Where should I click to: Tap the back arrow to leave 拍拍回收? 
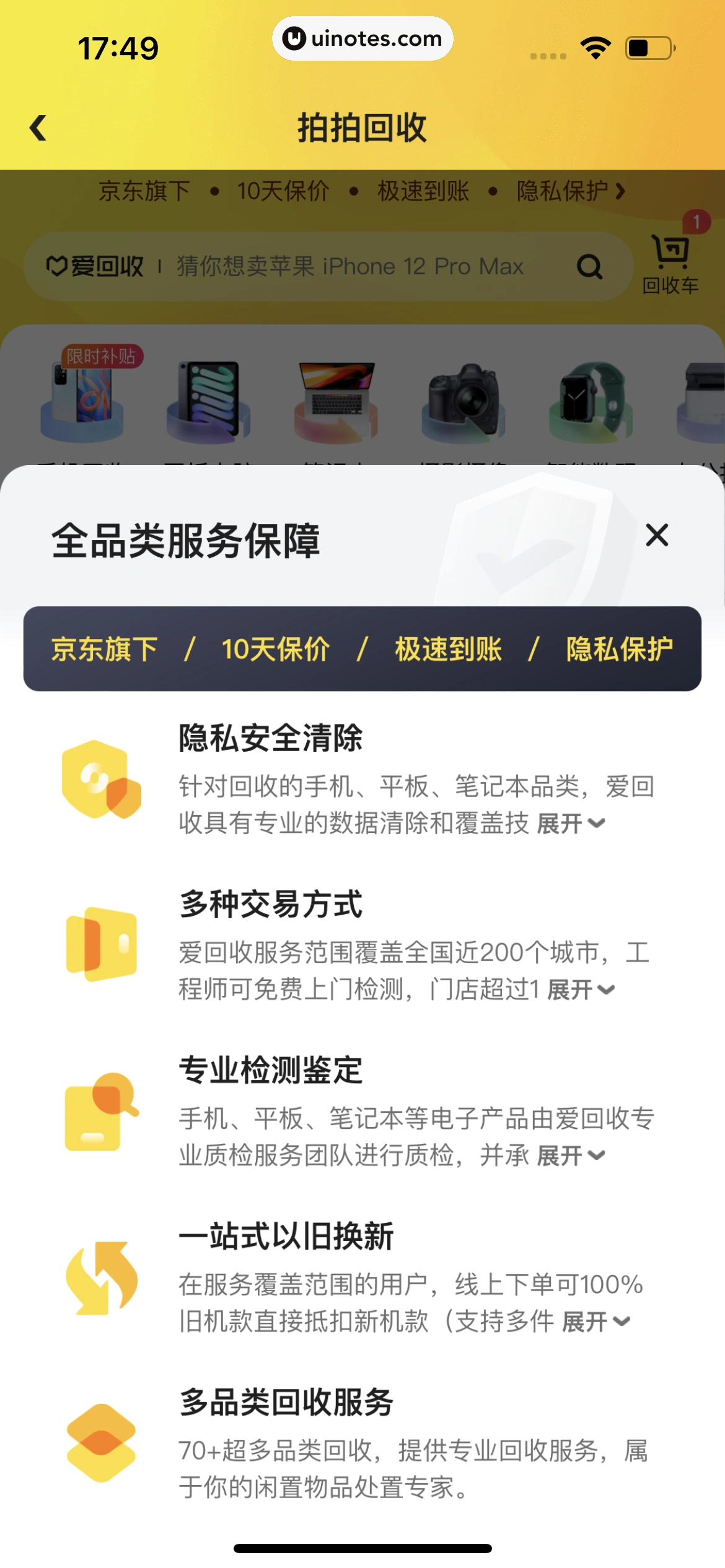[x=38, y=128]
